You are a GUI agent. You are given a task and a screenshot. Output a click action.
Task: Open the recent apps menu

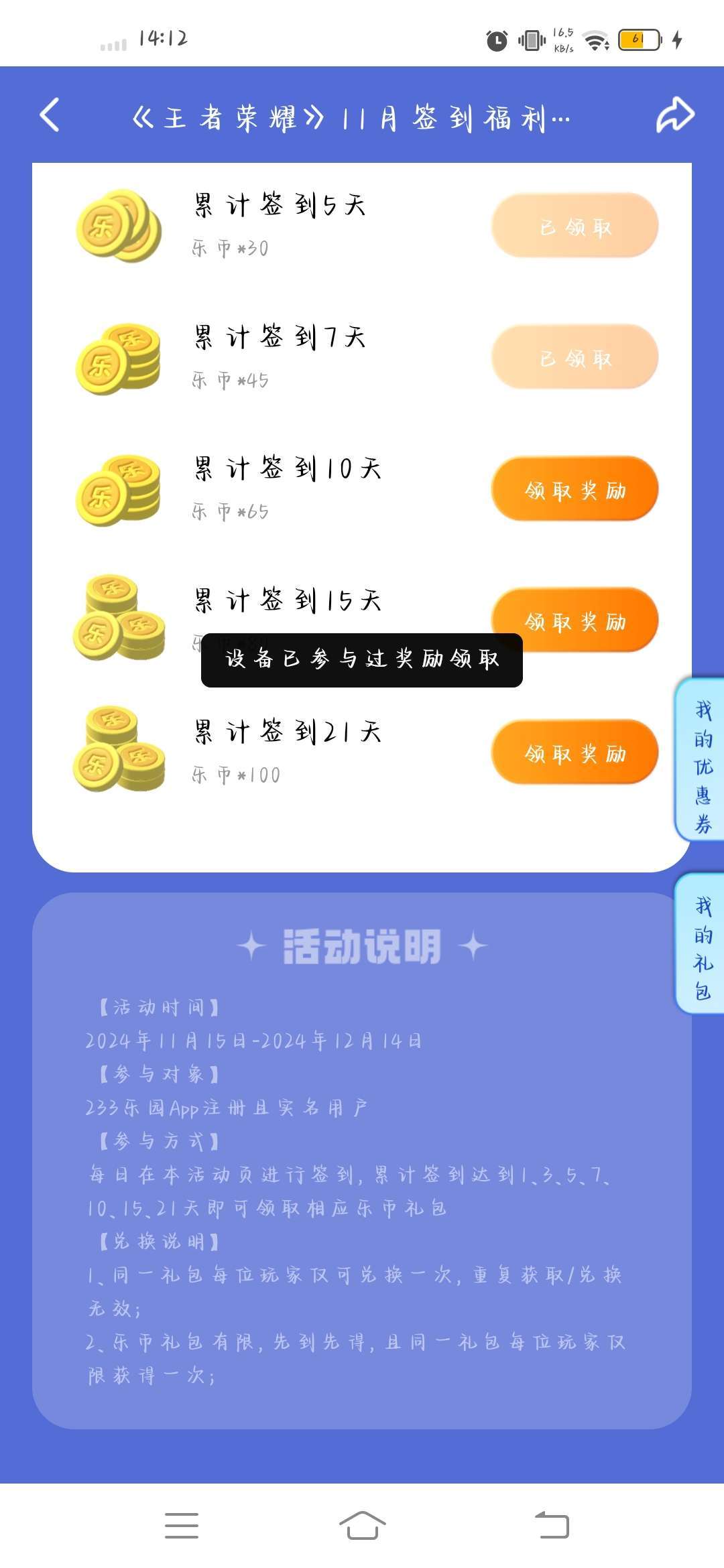tap(182, 1525)
